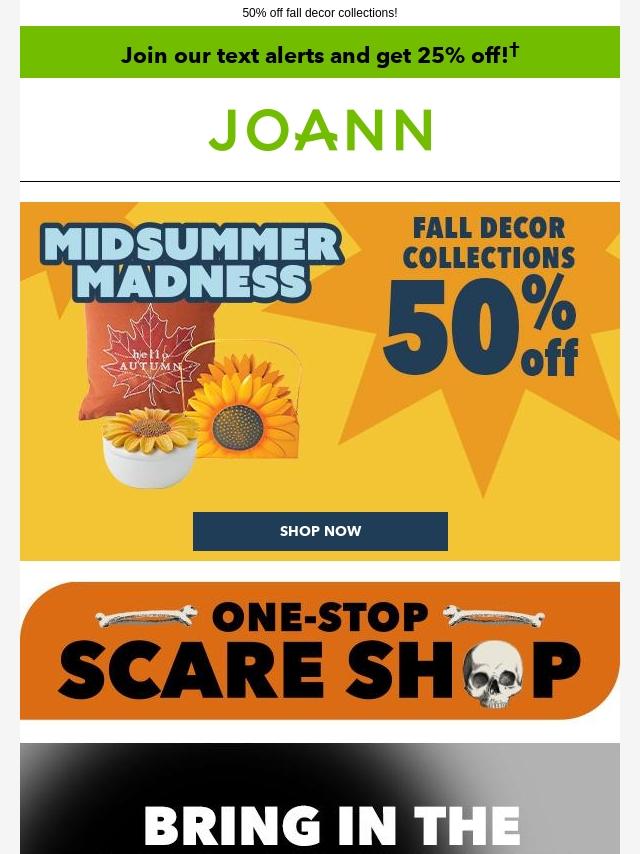Image resolution: width=640 pixels, height=854 pixels.
Task: Open the JOANN logo link
Action: [320, 130]
